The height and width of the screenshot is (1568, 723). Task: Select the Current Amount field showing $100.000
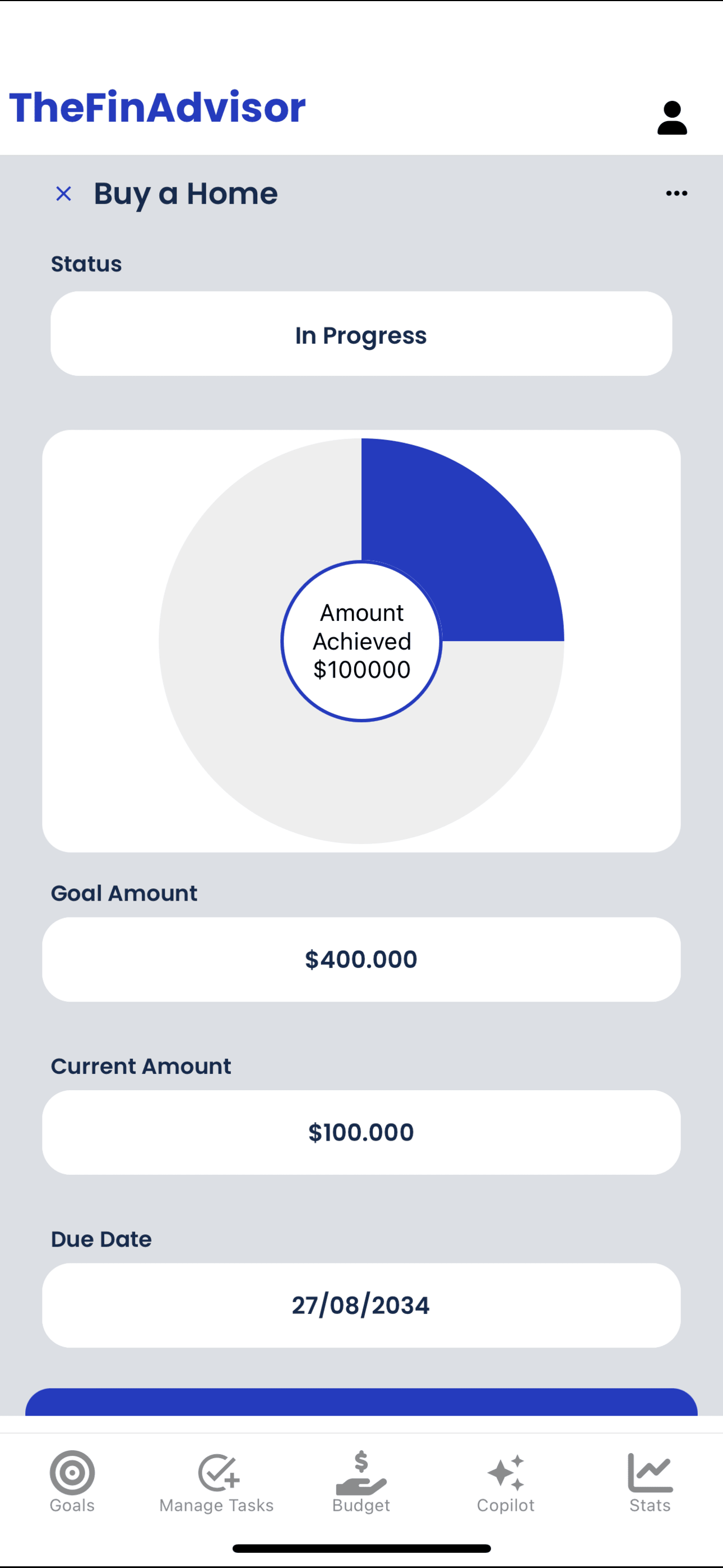point(361,1132)
